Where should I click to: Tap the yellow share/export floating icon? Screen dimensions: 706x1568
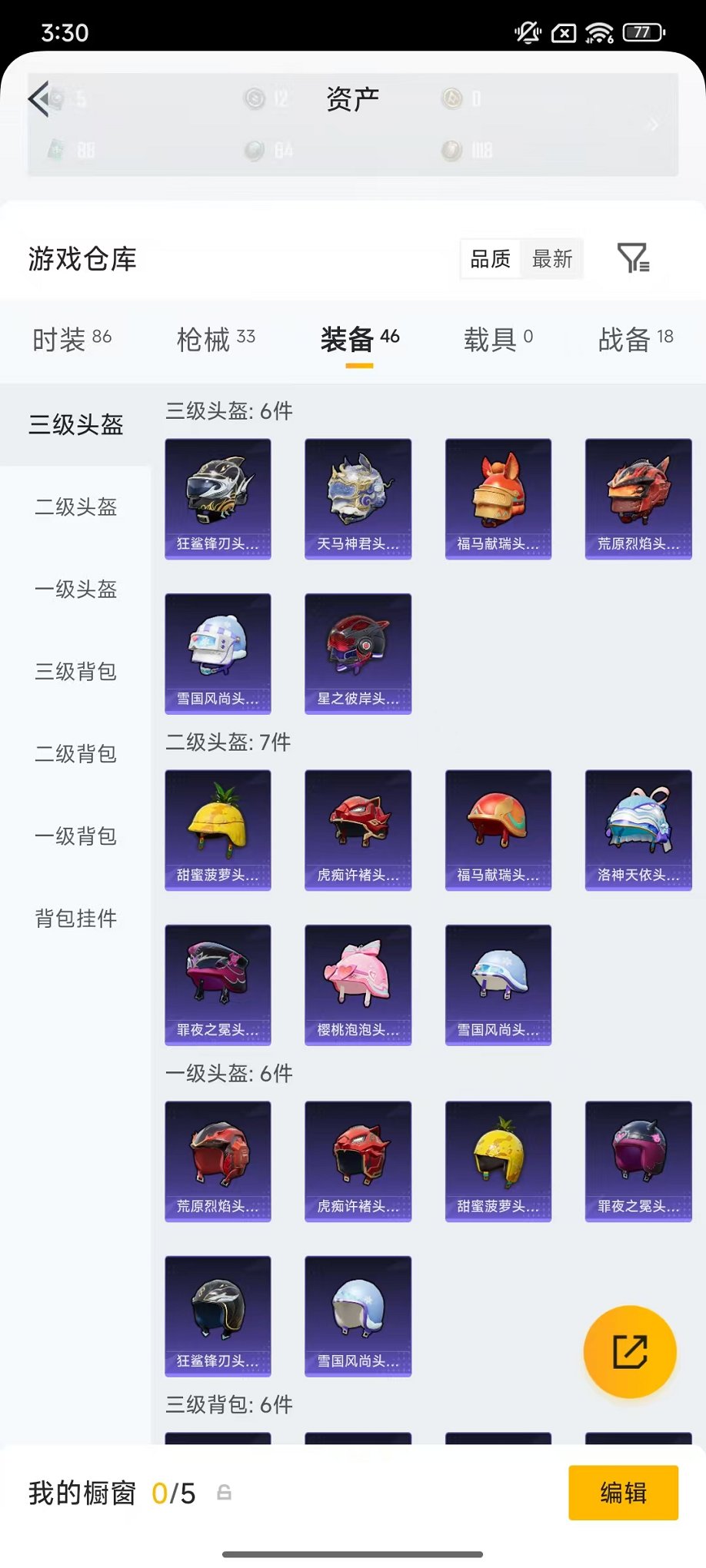click(x=630, y=1353)
